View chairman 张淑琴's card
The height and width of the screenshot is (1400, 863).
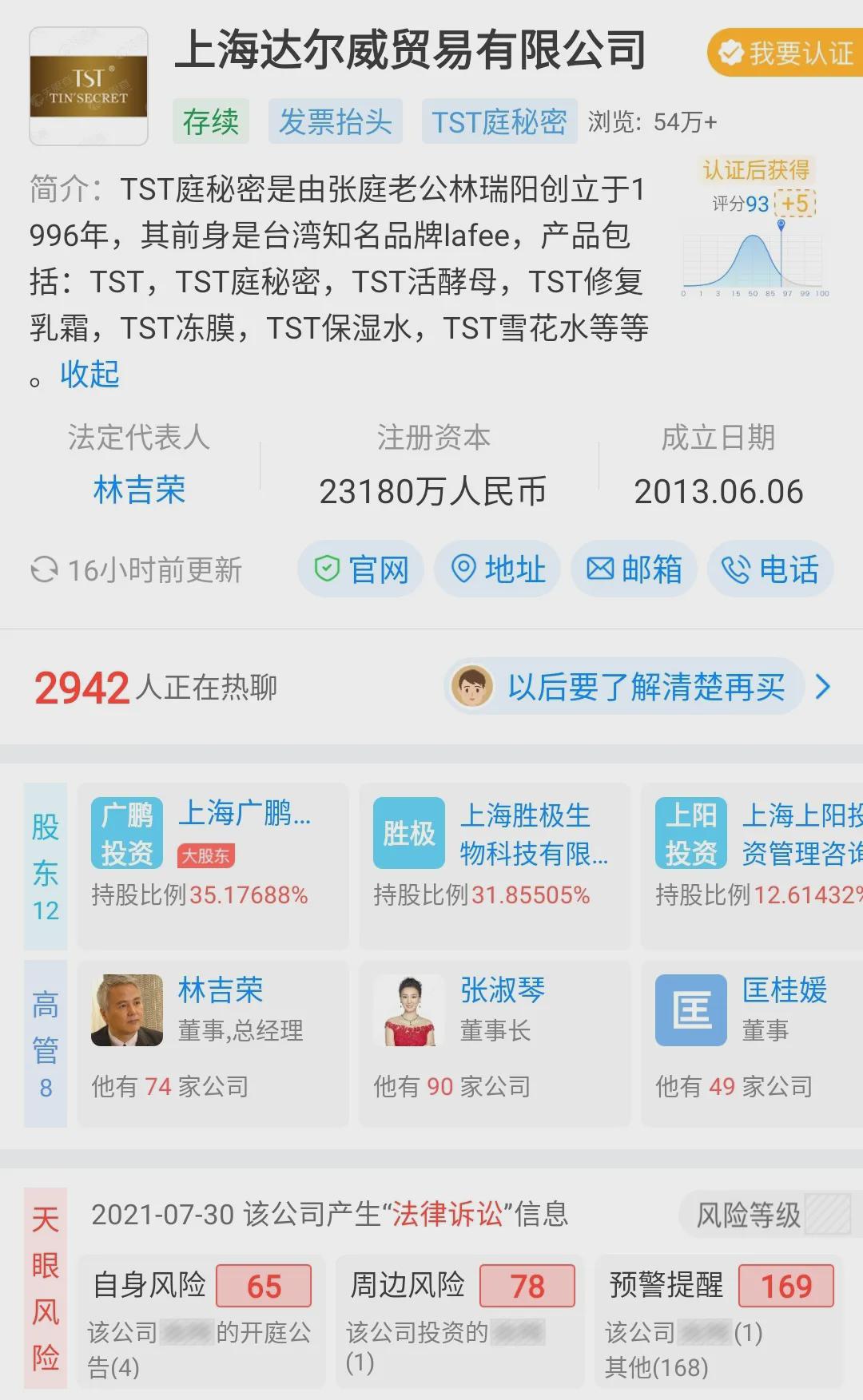pos(495,1044)
